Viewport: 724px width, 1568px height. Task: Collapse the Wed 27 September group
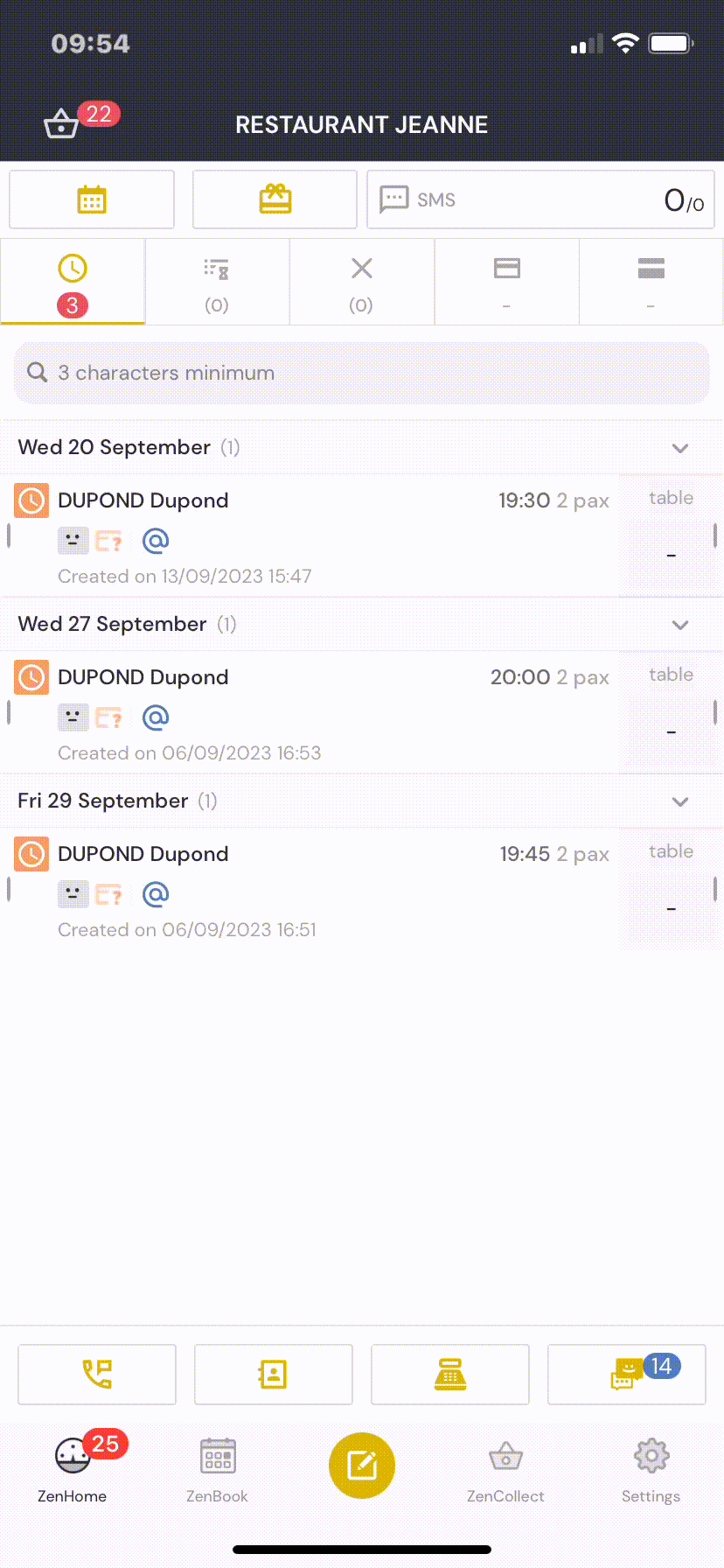[x=680, y=625]
